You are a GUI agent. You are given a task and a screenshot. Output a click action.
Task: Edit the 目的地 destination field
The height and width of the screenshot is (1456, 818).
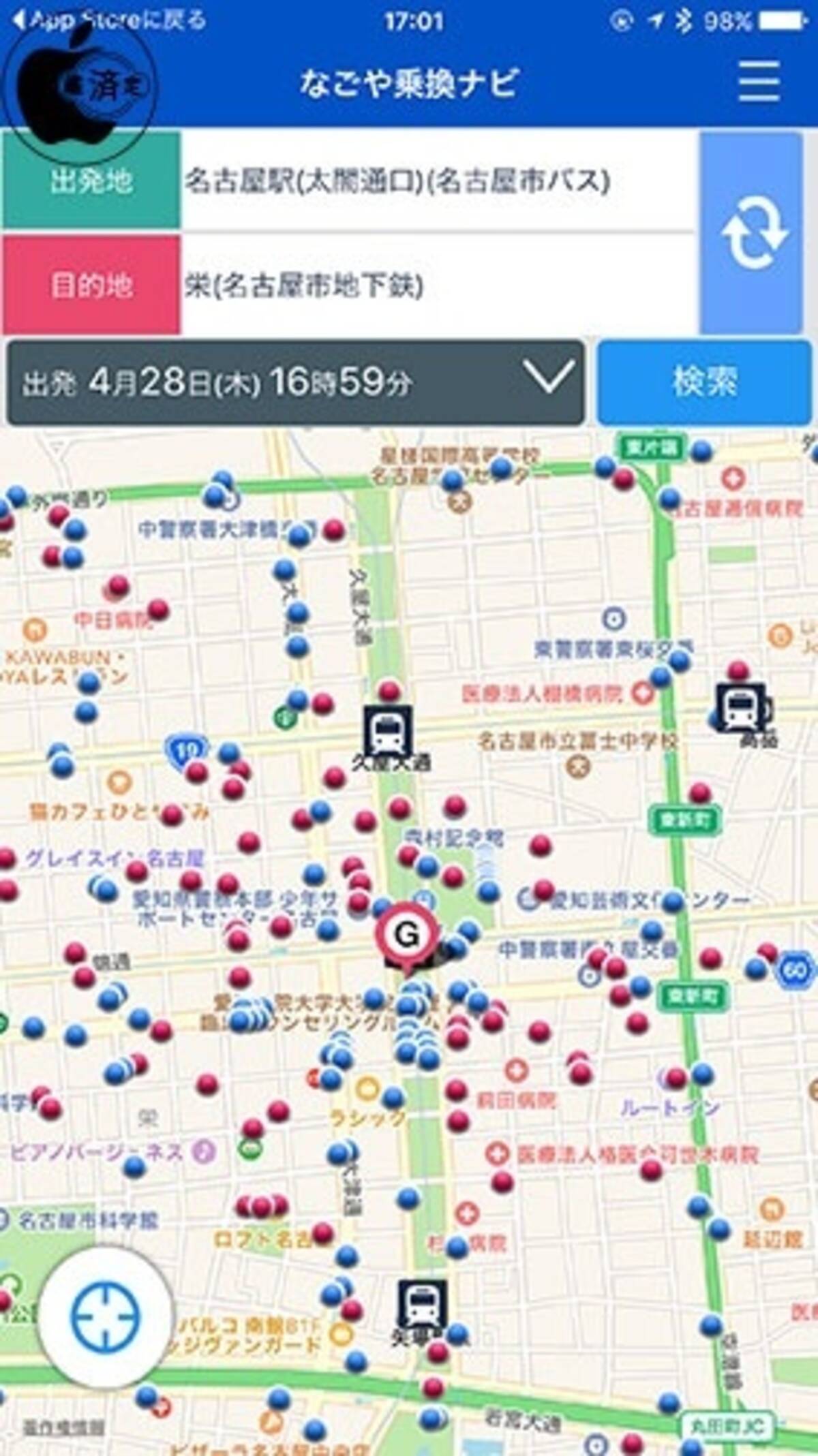436,285
